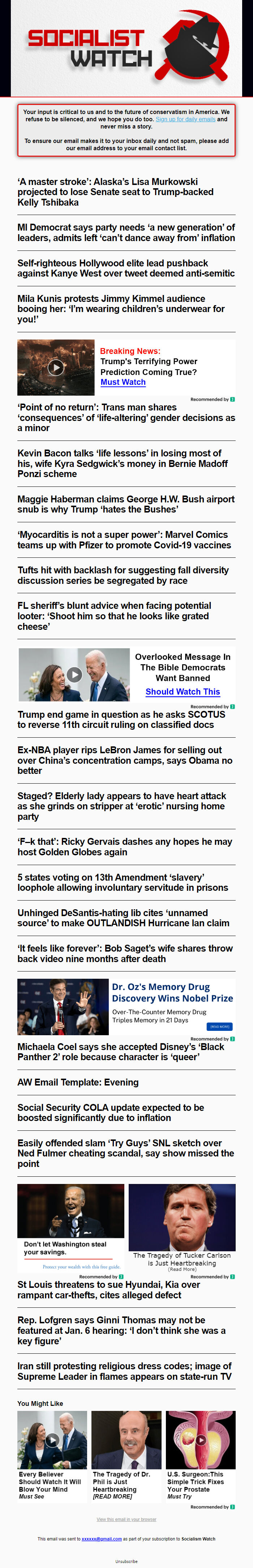Read the St Louis Hyundai, Kia lawsuit story
This screenshot has height=1568, width=253.
click(x=108, y=1289)
